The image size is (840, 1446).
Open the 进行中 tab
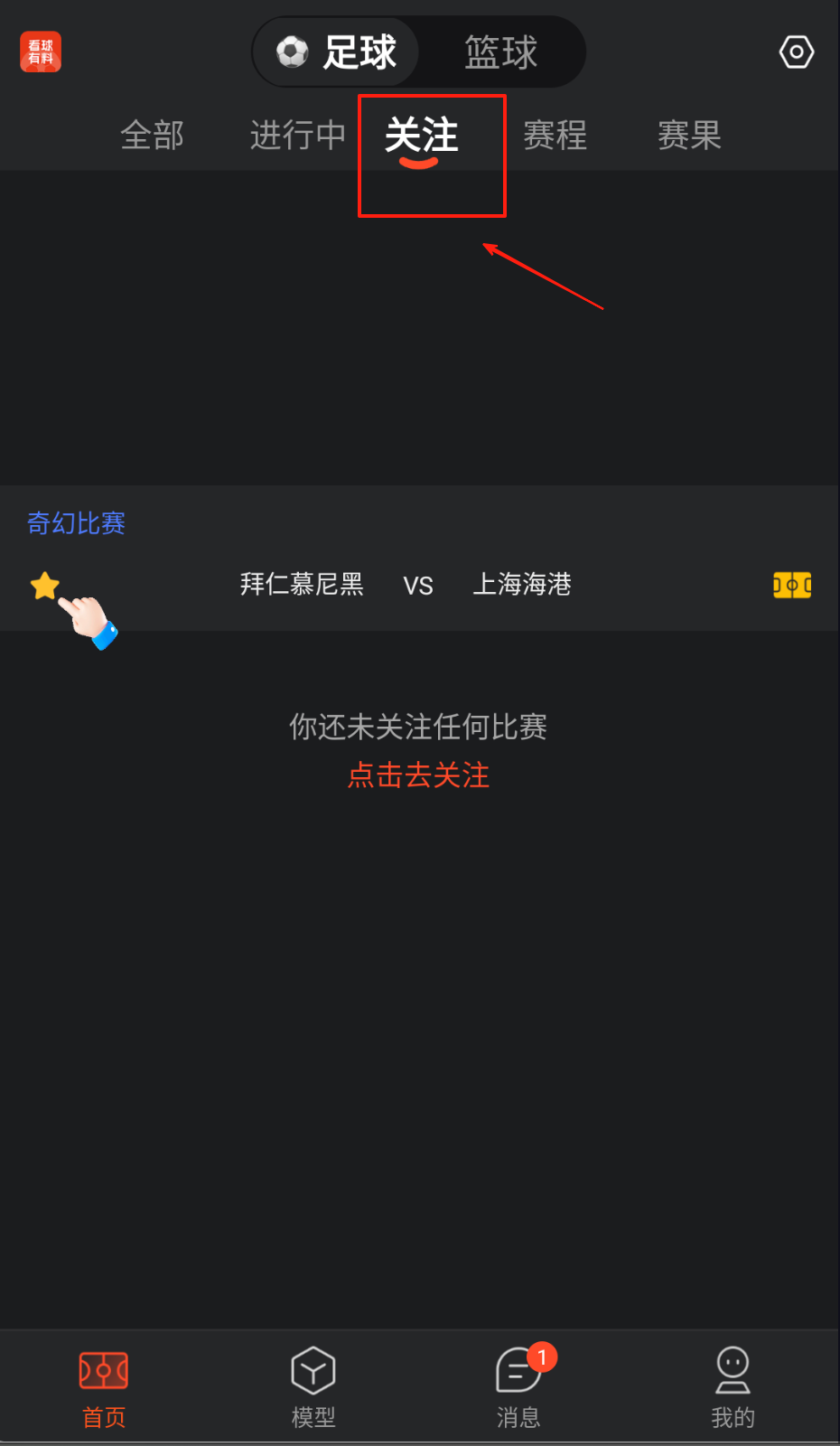[298, 136]
